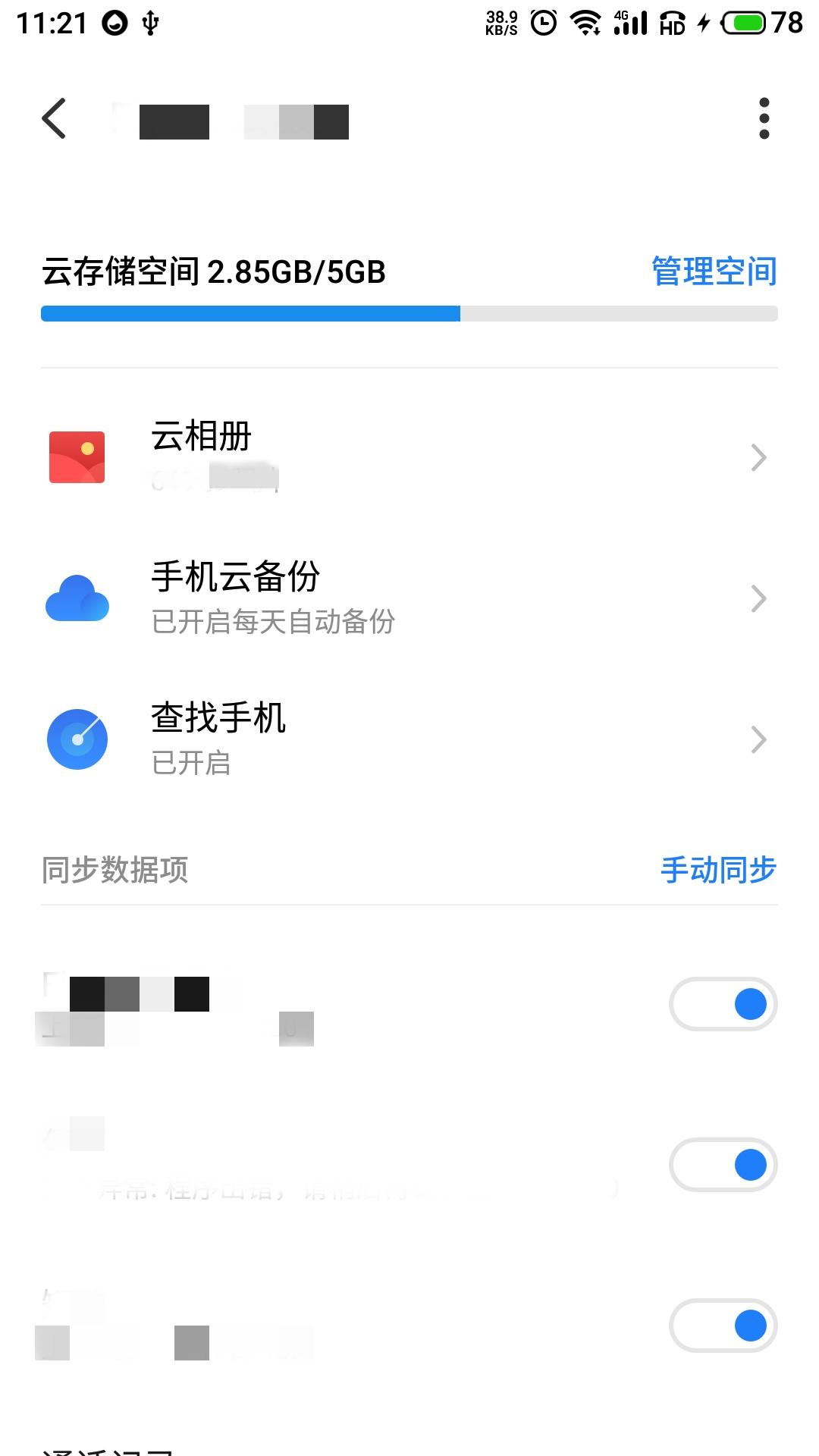Viewport: 819px width, 1456px height.
Task: Expand 查找手机 using the chevron
Action: tap(758, 739)
